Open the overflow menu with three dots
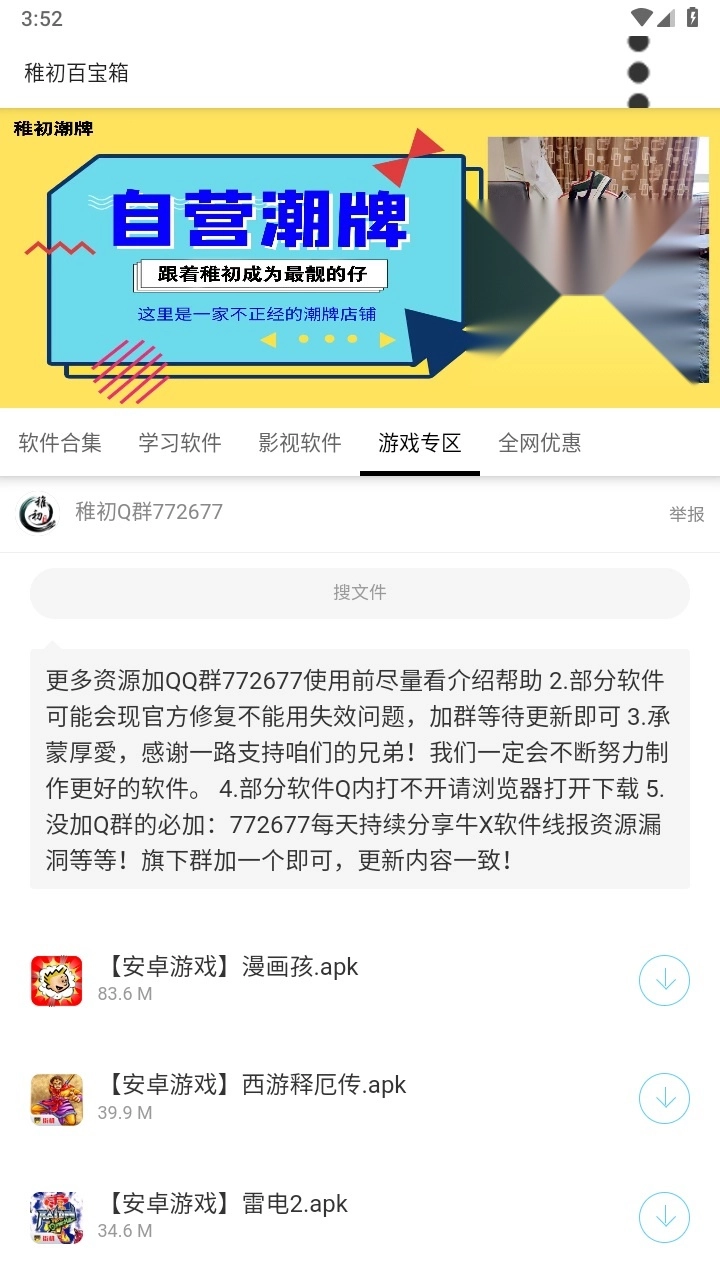Image resolution: width=720 pixels, height=1280 pixels. pos(637,72)
